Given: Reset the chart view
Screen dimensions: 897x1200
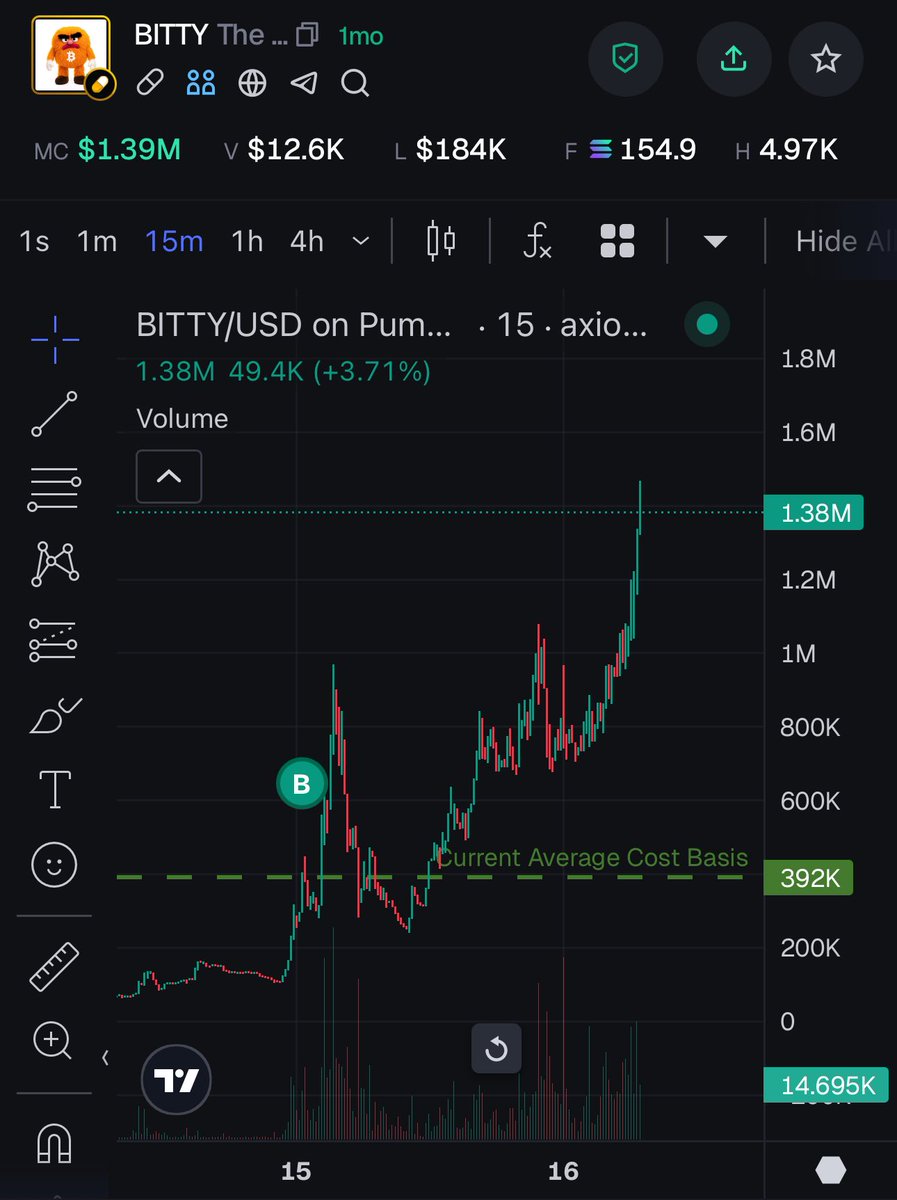Looking at the screenshot, I should (496, 1050).
